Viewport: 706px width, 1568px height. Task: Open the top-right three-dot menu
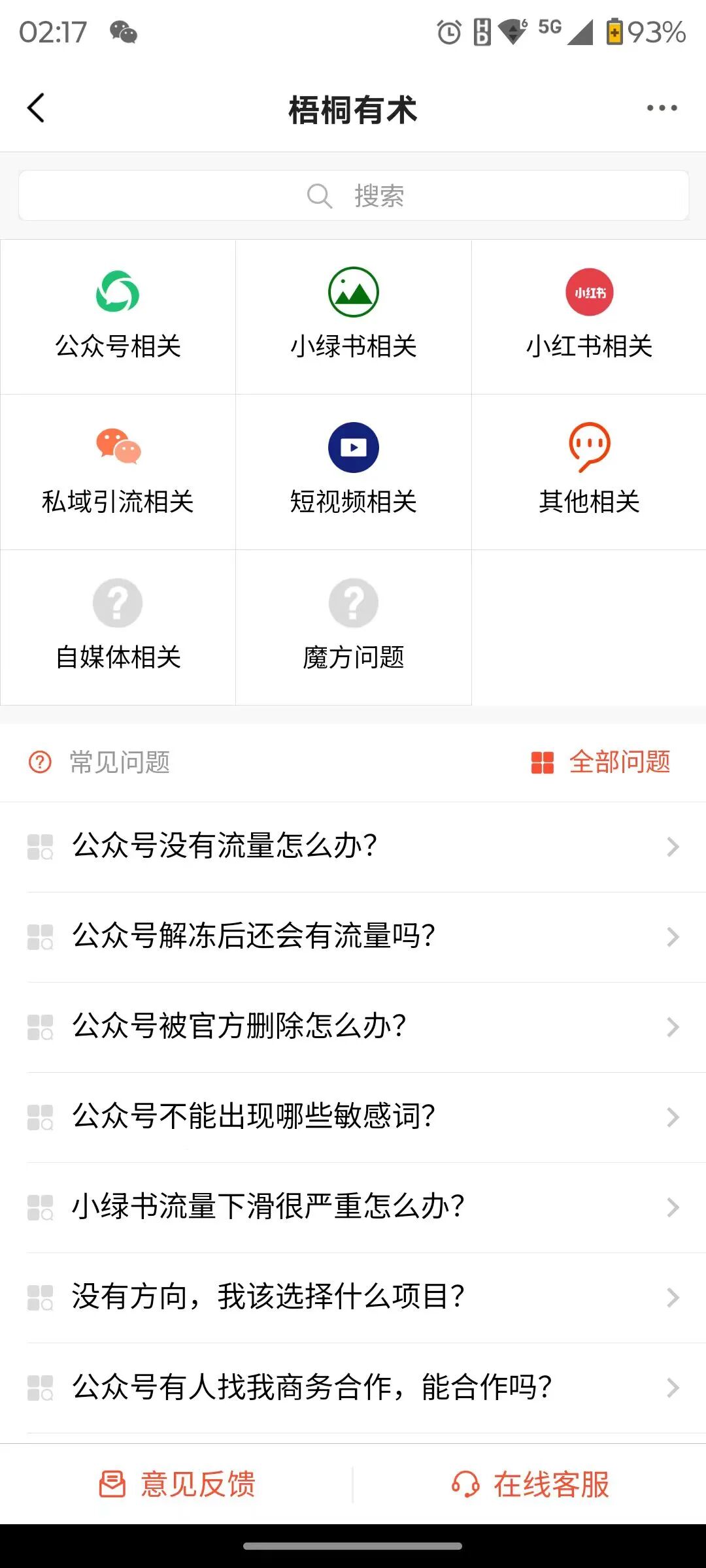[662, 108]
